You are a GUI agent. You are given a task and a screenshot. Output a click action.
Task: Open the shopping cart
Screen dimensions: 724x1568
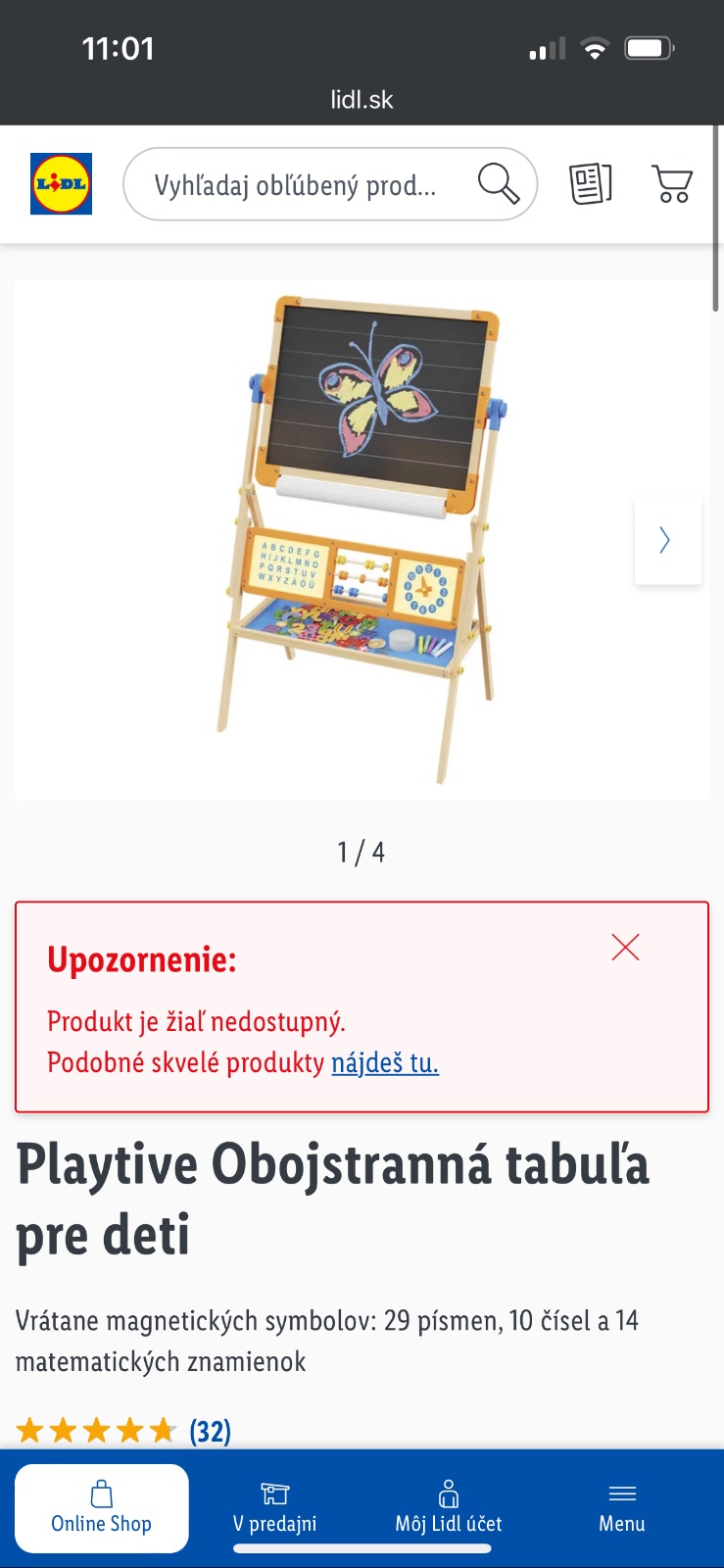672,183
